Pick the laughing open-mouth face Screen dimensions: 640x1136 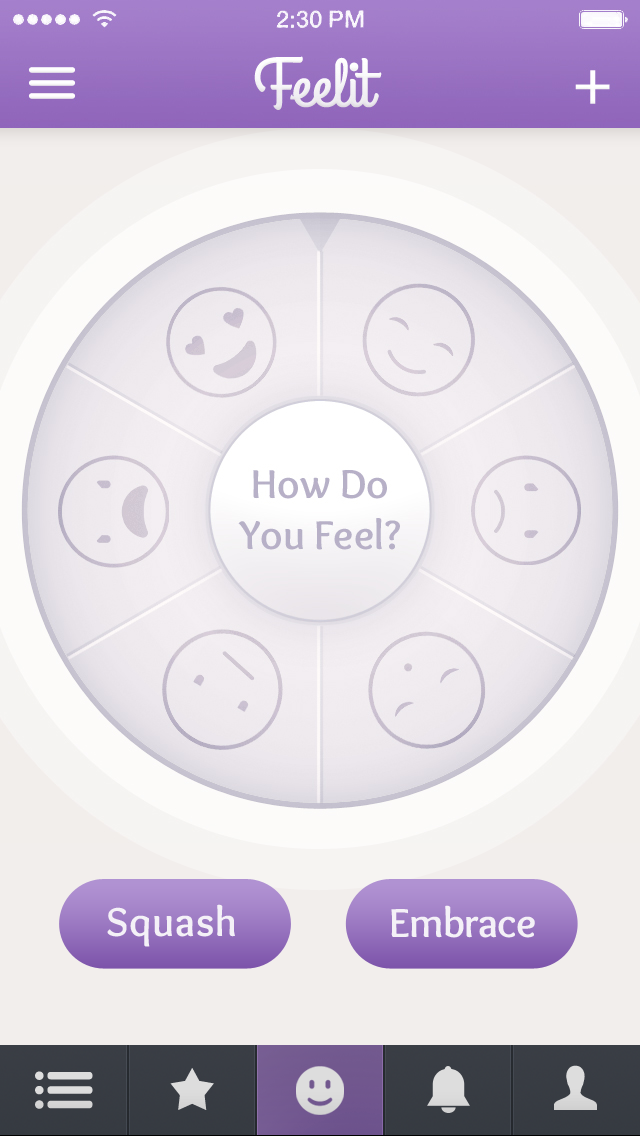(x=114, y=511)
